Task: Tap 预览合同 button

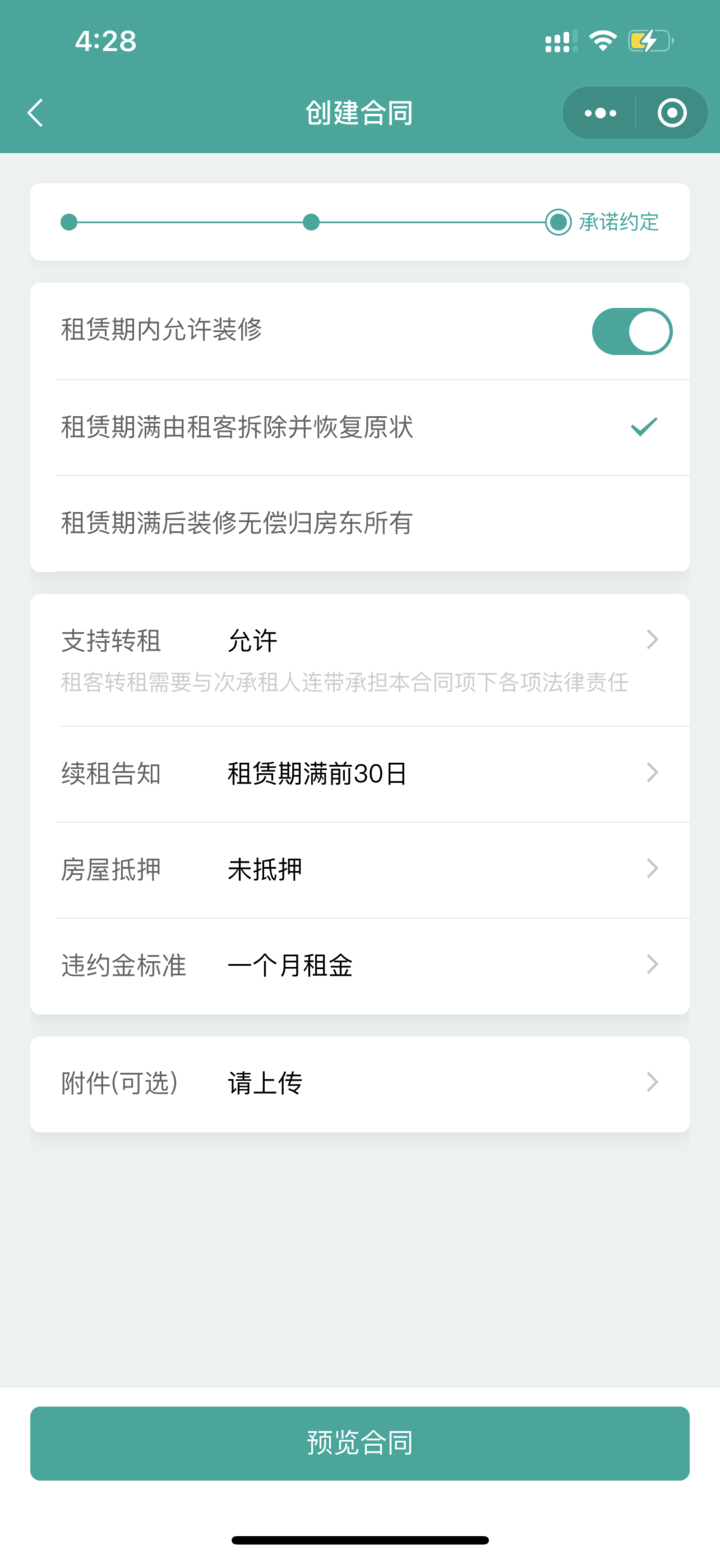Action: point(360,1443)
